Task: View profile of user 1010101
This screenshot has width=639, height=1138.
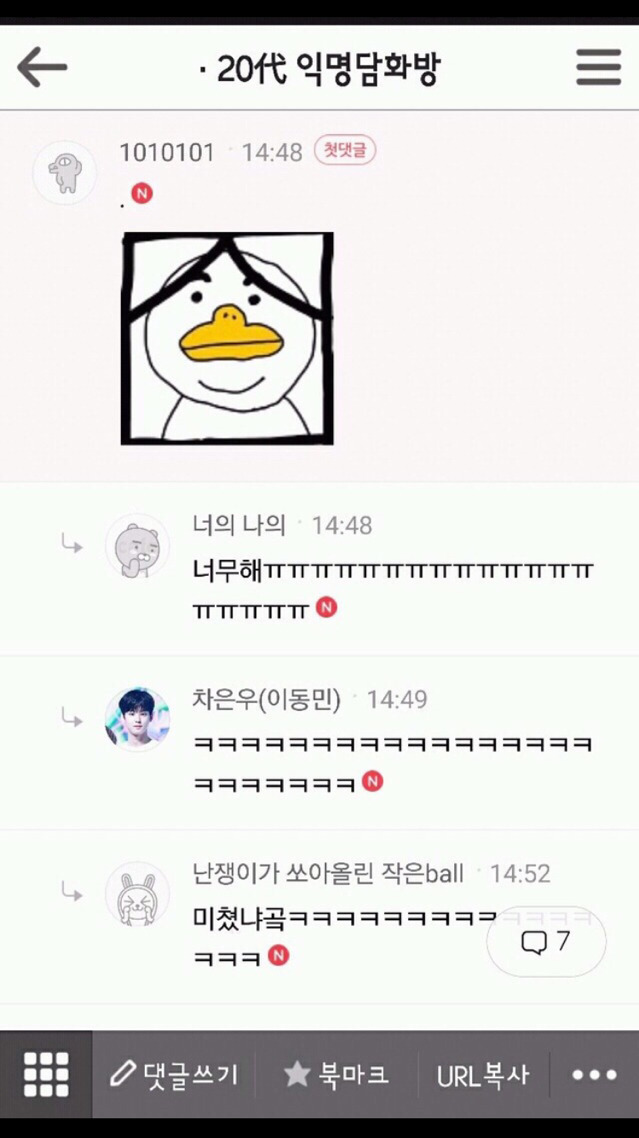Action: pyautogui.click(x=65, y=173)
